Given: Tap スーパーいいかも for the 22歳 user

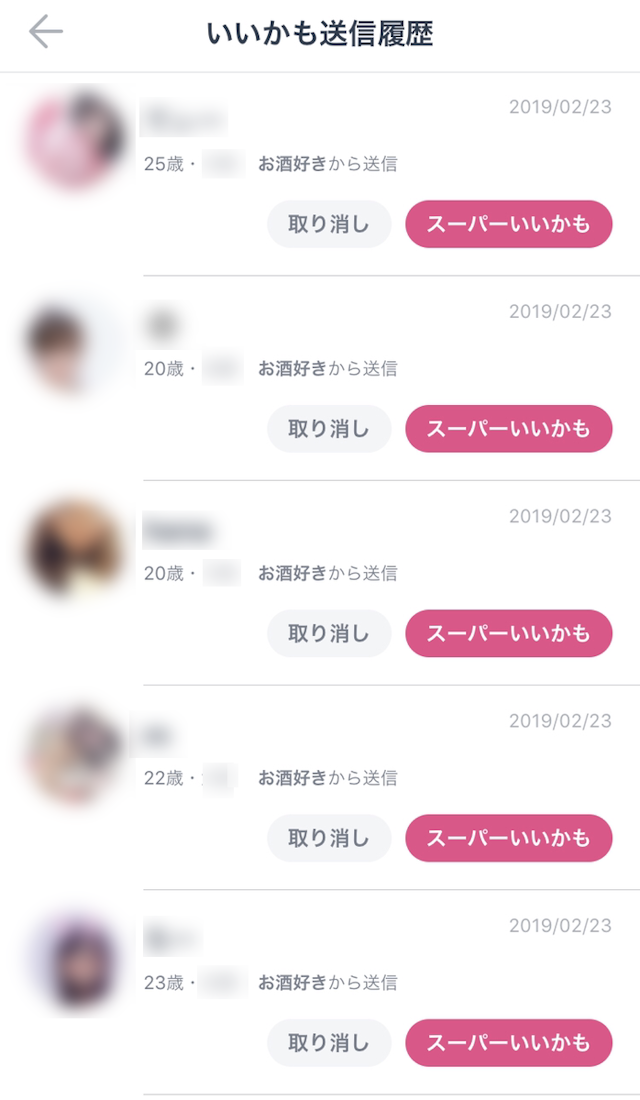Looking at the screenshot, I should pos(508,838).
